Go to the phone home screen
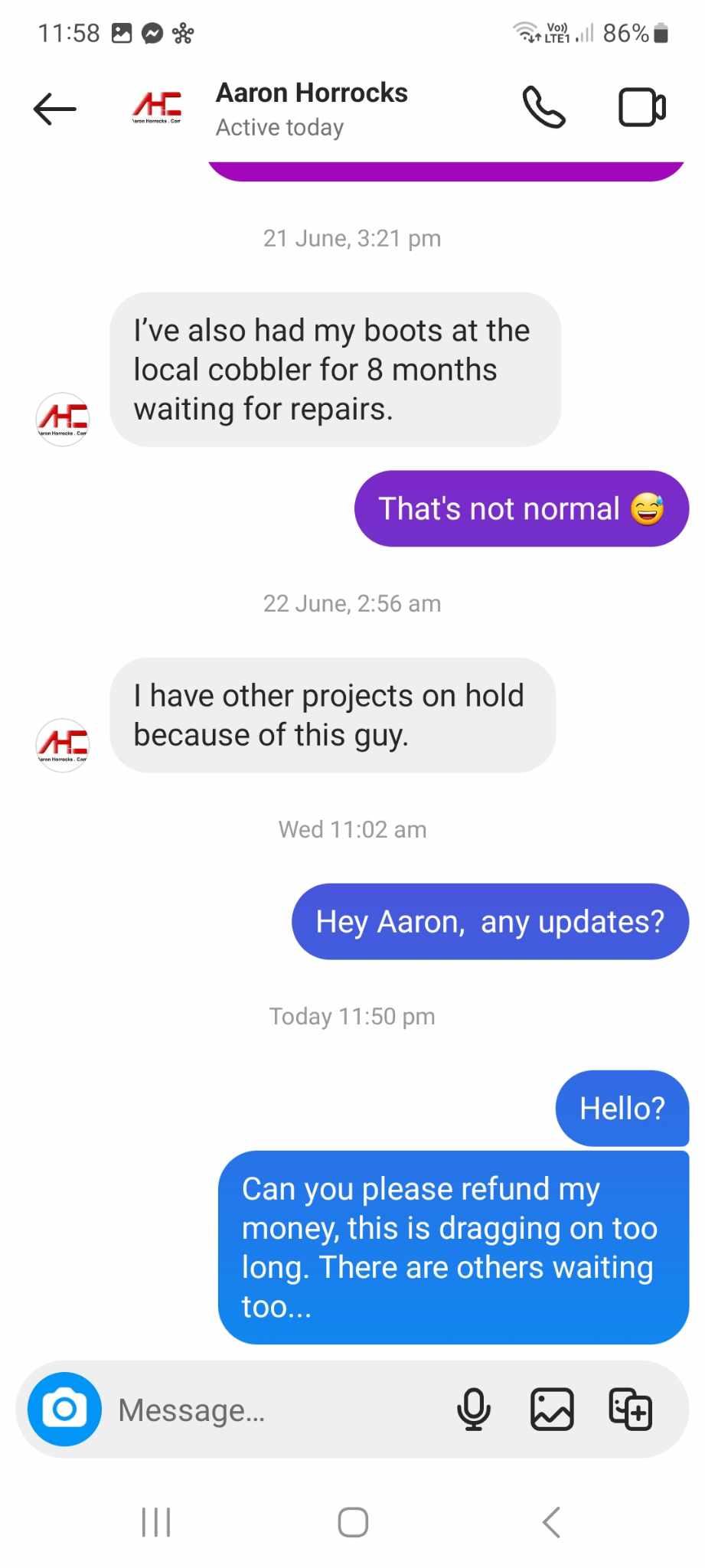 (x=353, y=1522)
